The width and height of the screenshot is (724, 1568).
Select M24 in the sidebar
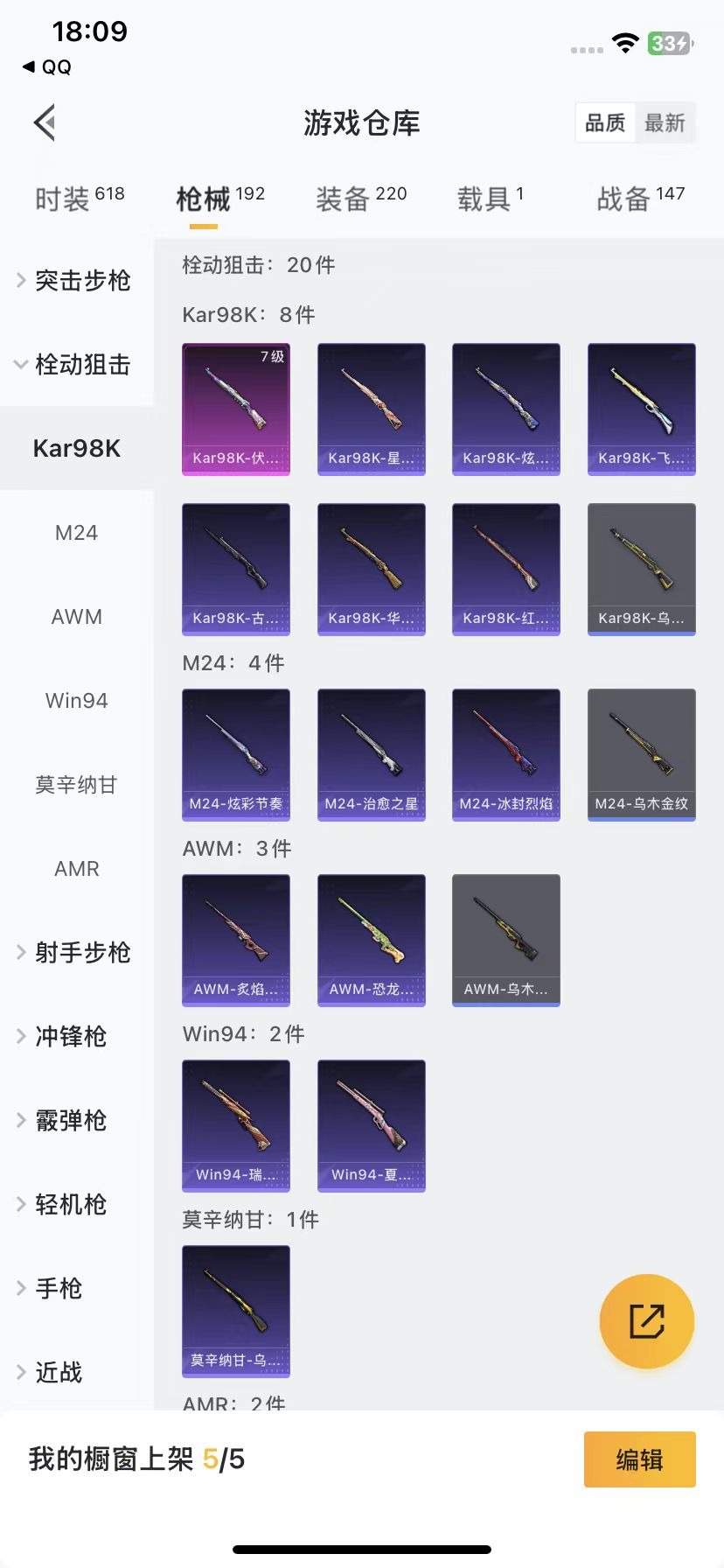click(x=76, y=532)
